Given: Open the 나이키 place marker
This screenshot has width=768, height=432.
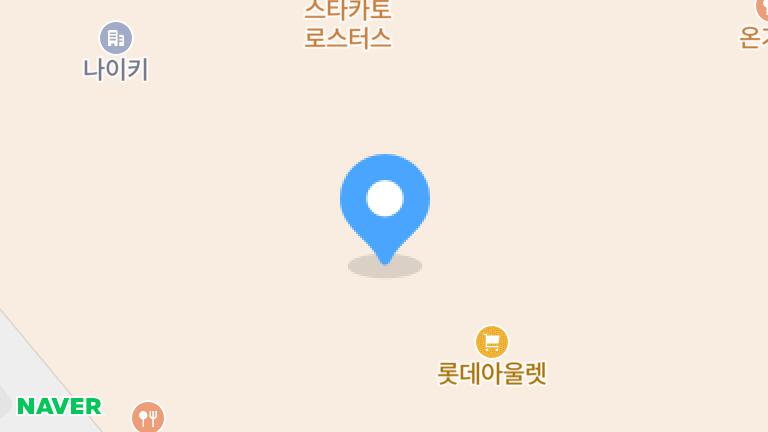Looking at the screenshot, I should 116,39.
